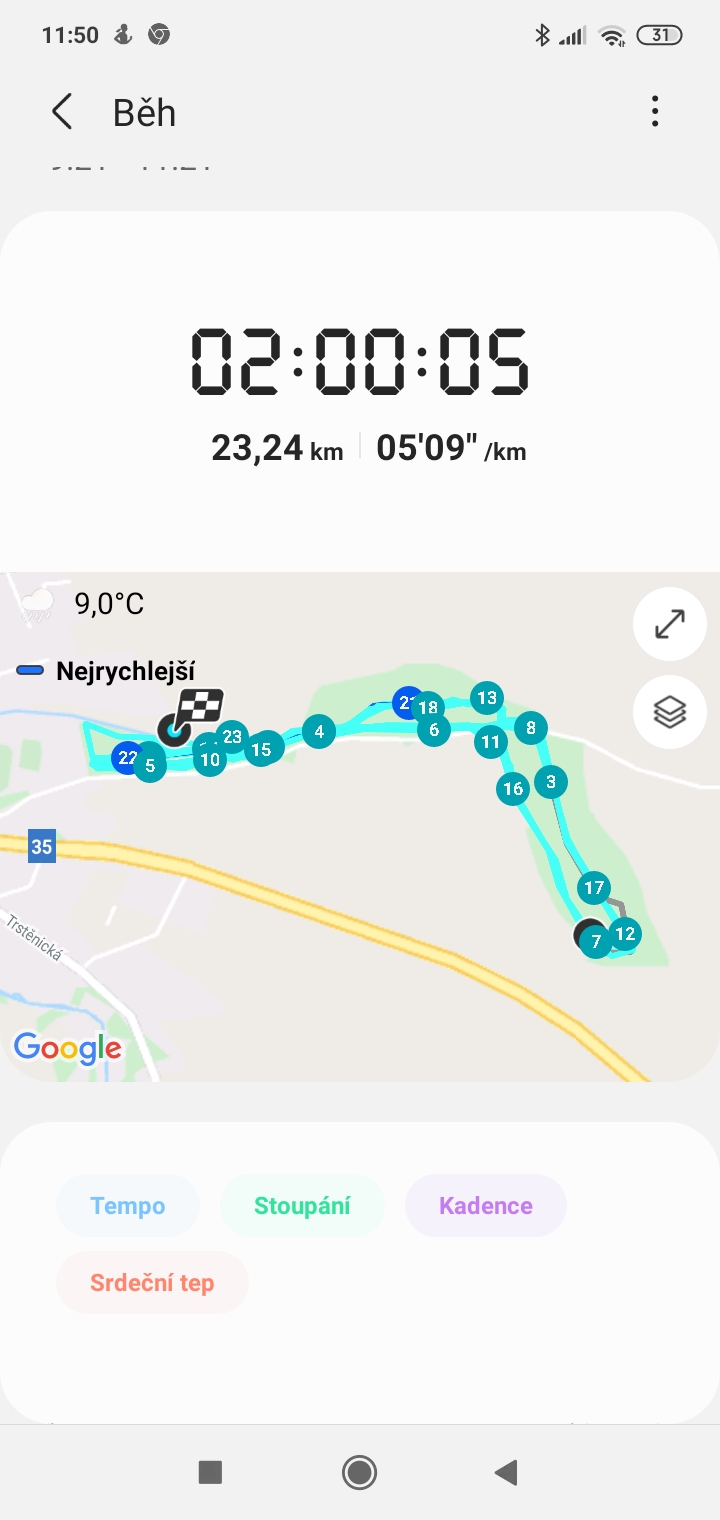Select the Tempo chip

(128, 1206)
